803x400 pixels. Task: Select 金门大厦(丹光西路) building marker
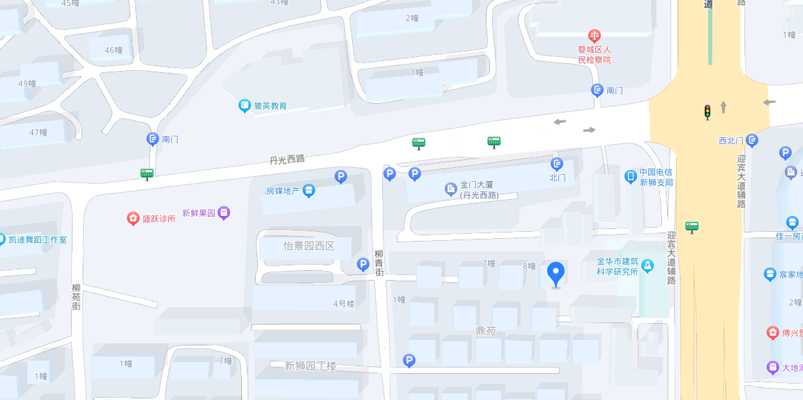point(450,188)
